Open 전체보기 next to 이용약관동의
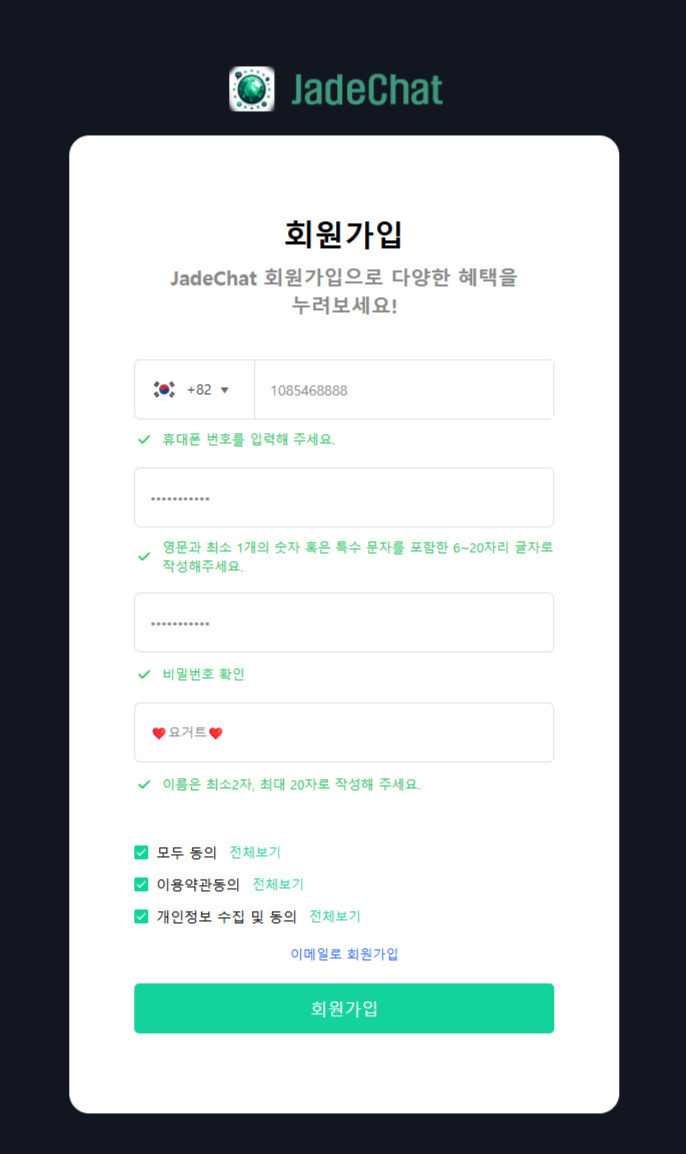This screenshot has width=686, height=1154. [278, 884]
